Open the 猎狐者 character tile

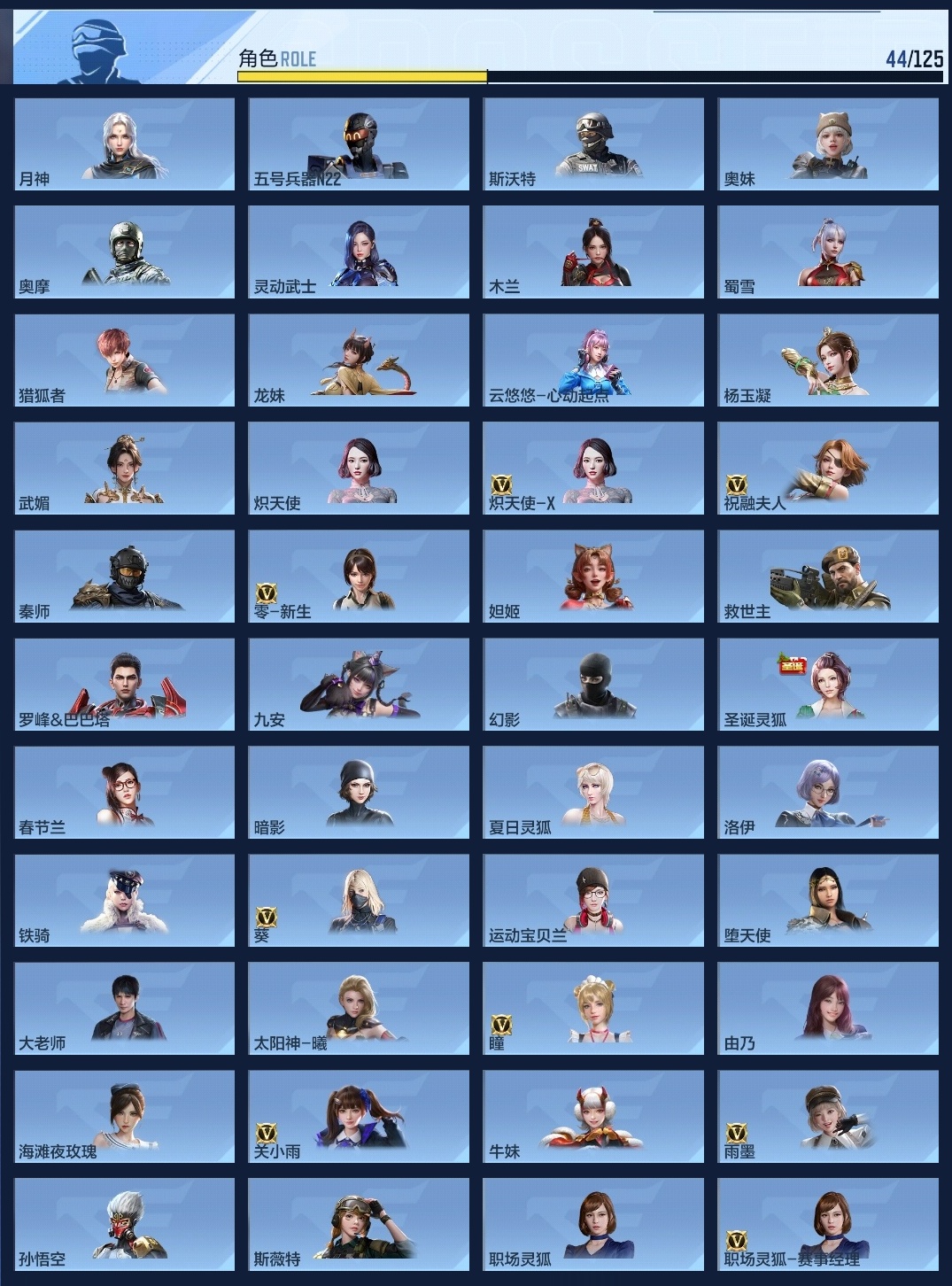[125, 360]
